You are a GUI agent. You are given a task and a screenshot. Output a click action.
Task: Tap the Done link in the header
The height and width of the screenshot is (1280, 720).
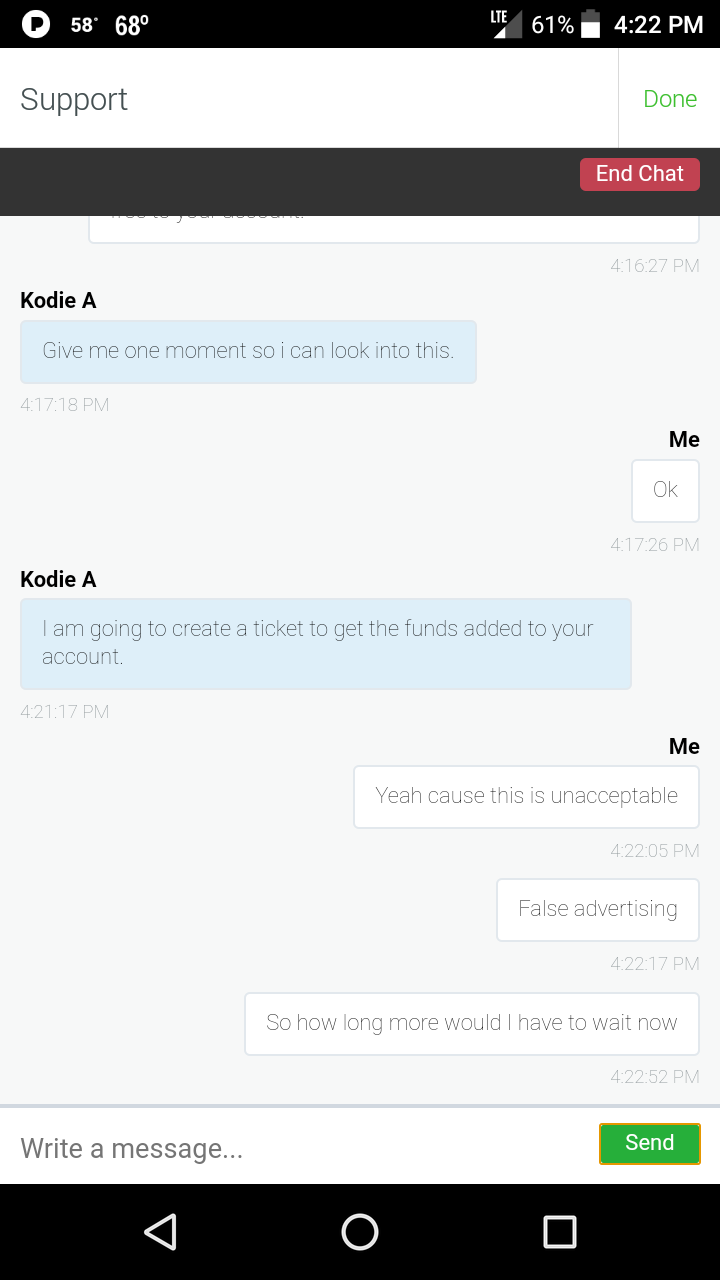(670, 98)
